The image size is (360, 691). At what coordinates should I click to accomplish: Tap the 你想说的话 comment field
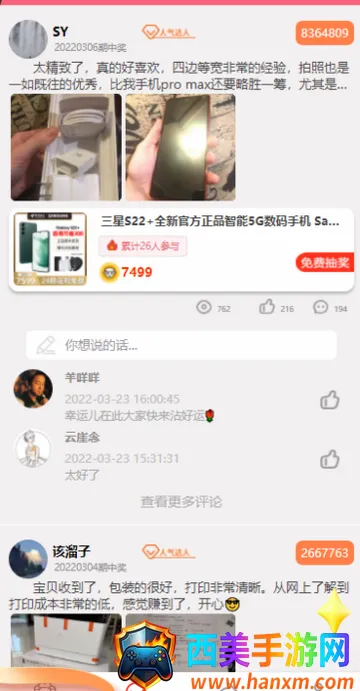182,345
